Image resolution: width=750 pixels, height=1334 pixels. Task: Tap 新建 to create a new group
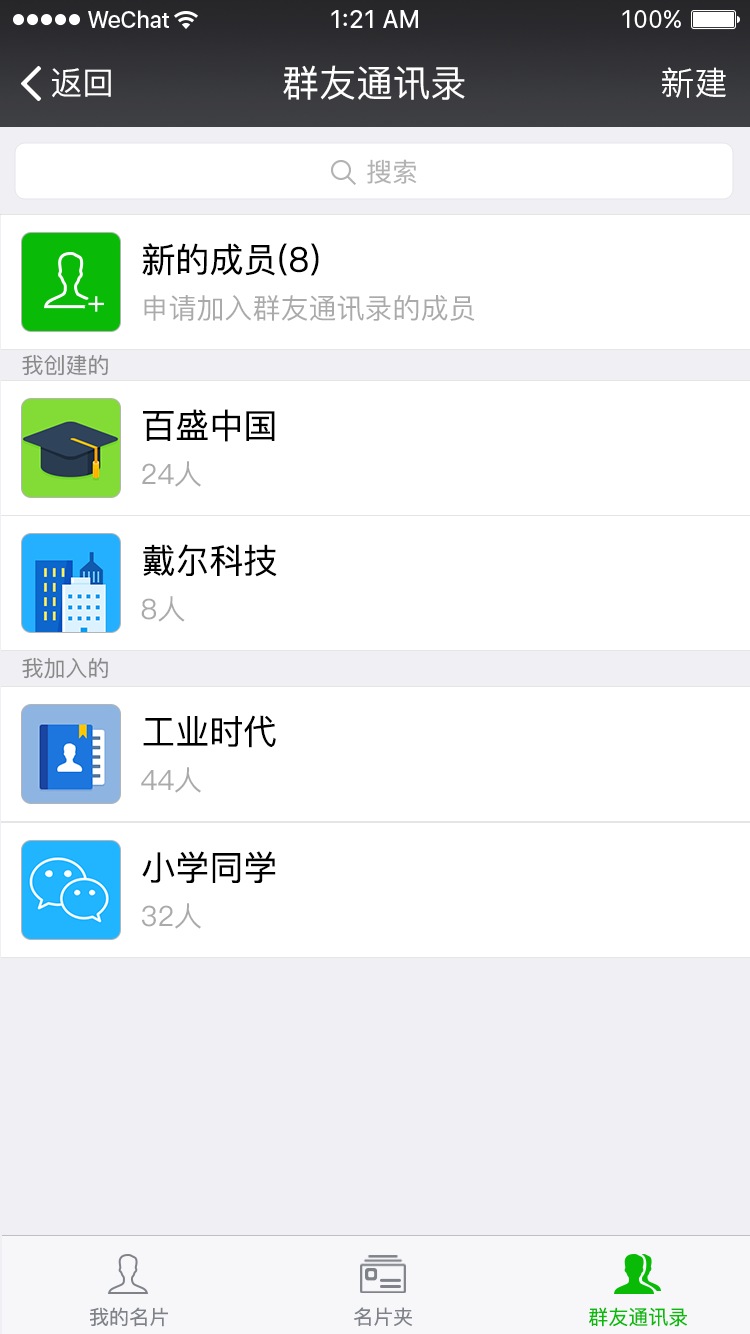[693, 83]
